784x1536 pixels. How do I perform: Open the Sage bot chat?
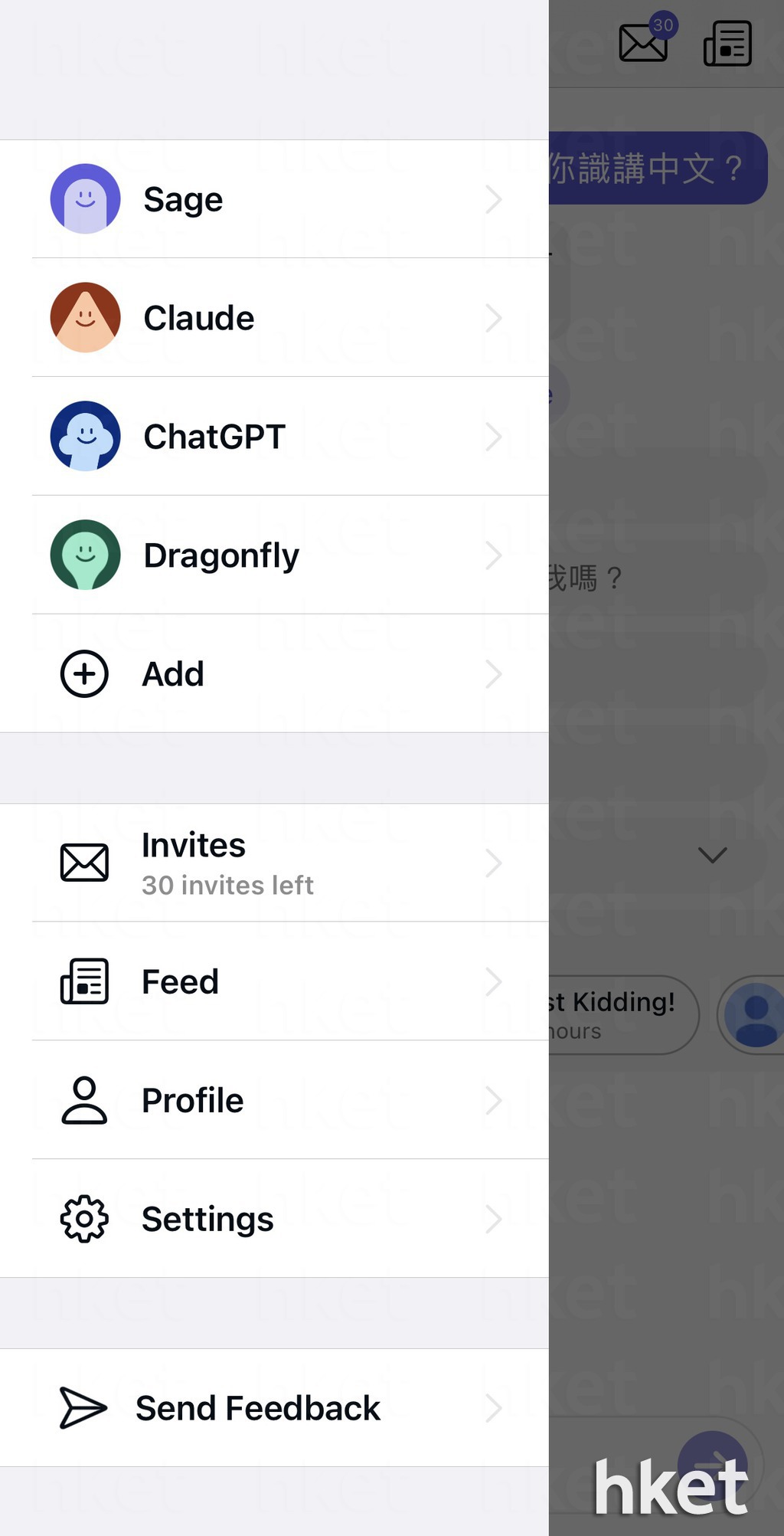pos(274,199)
